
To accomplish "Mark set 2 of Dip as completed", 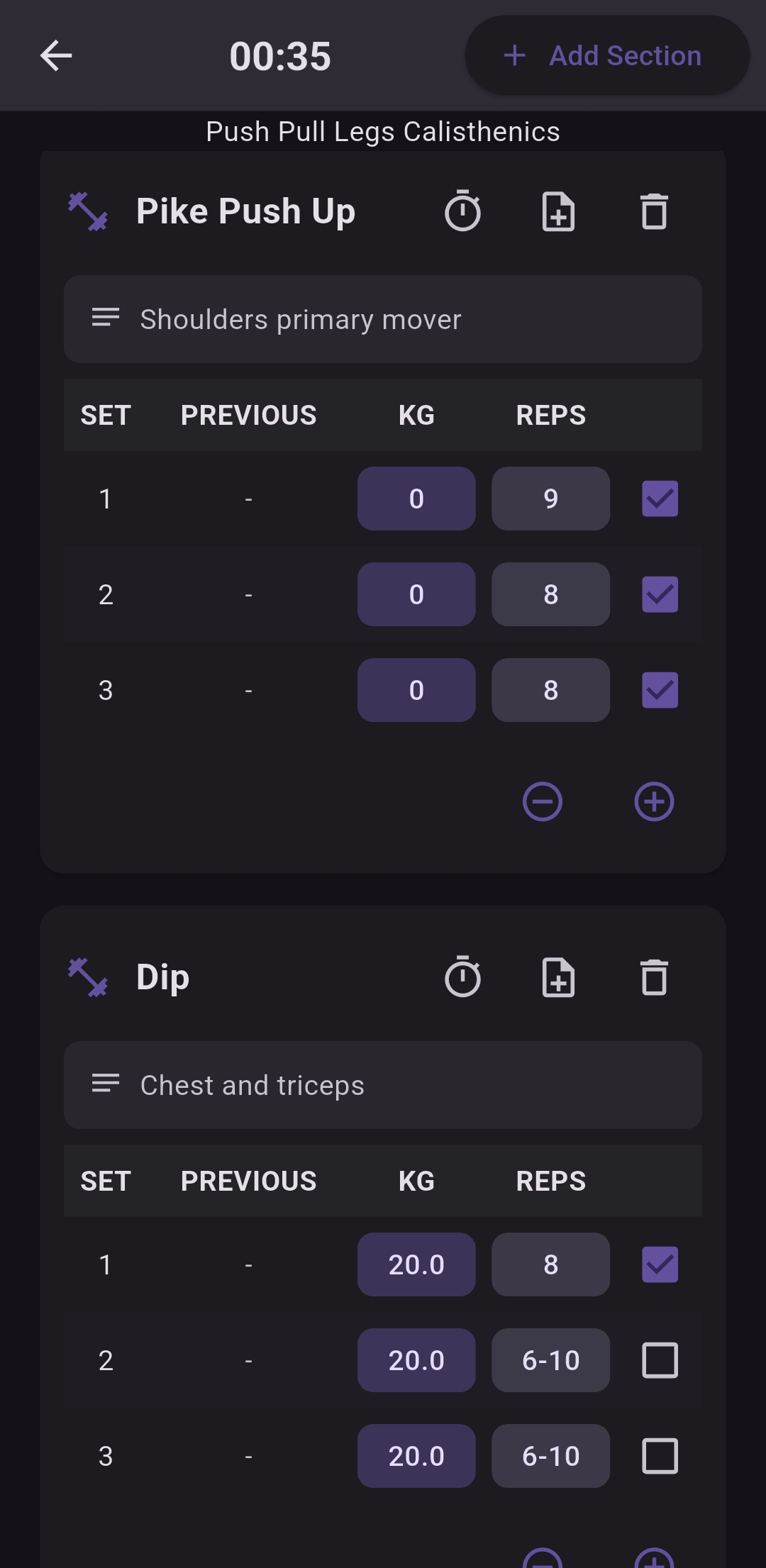I will click(x=658, y=1360).
